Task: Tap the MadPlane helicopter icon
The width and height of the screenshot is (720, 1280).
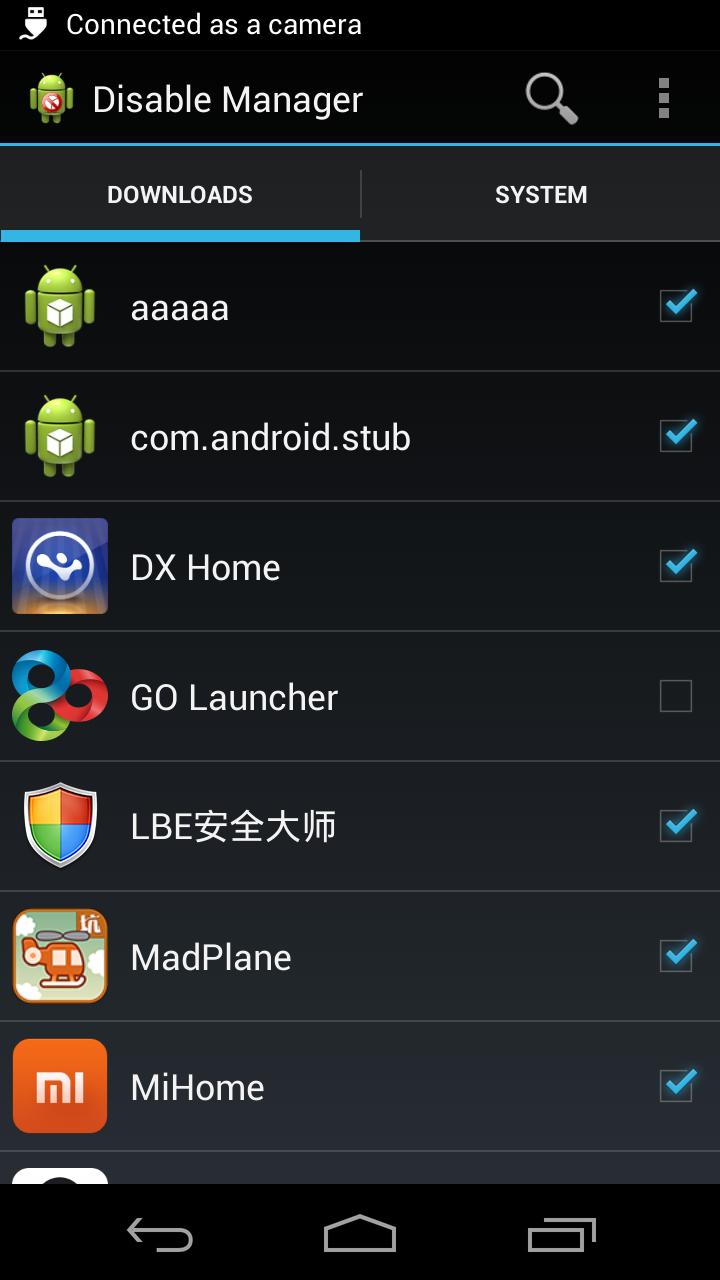Action: [60, 956]
